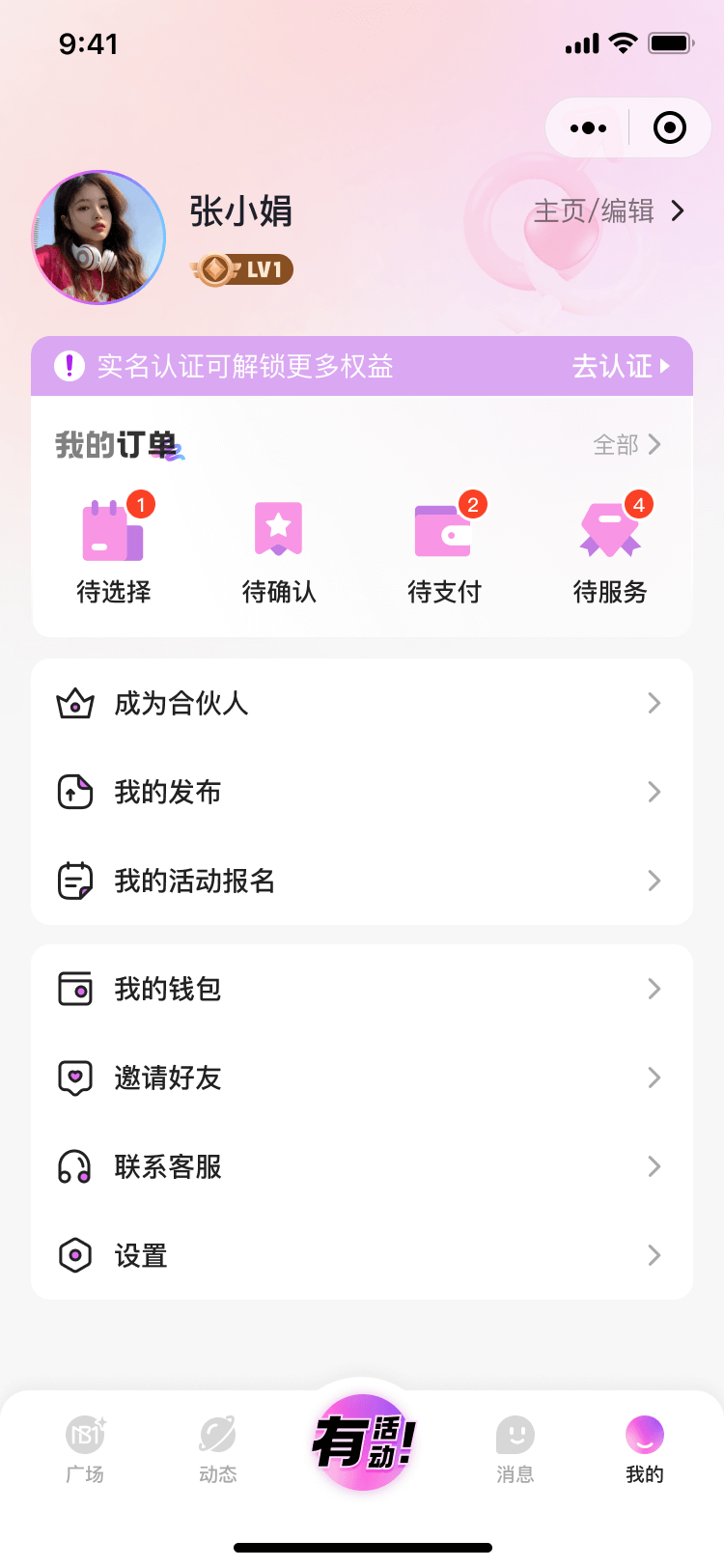724x1568 pixels.
Task: Open 待服务 orders
Action: pyautogui.click(x=610, y=550)
